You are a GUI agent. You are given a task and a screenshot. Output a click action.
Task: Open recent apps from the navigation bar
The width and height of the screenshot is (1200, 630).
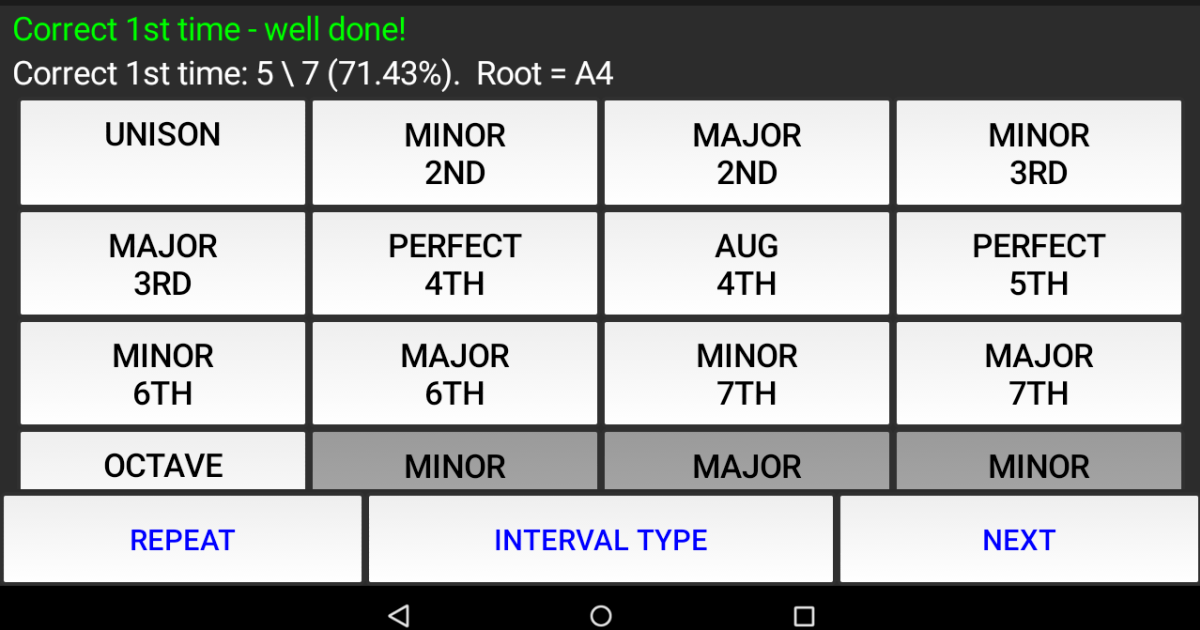[803, 615]
